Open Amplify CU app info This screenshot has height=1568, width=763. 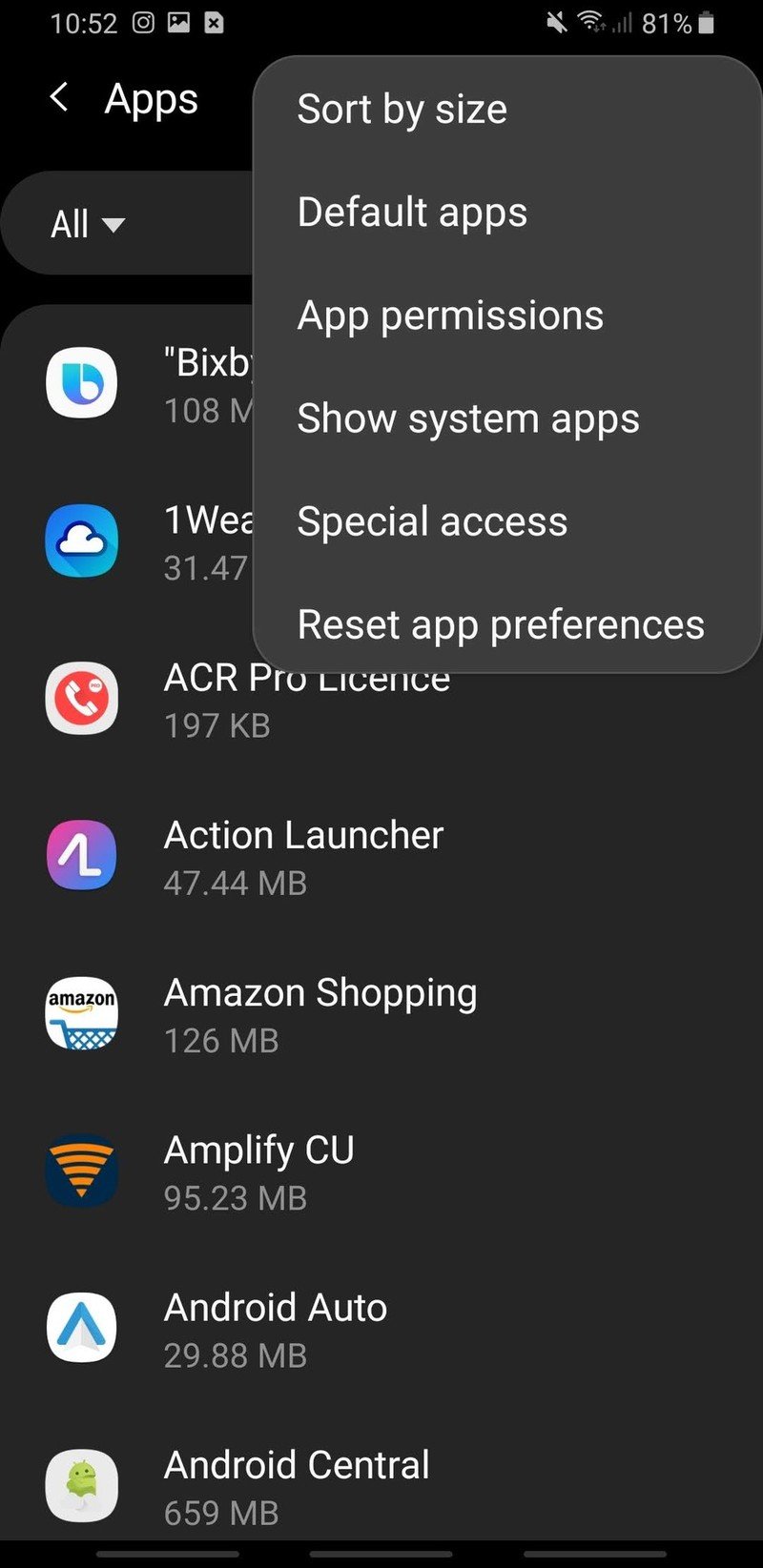381,1171
